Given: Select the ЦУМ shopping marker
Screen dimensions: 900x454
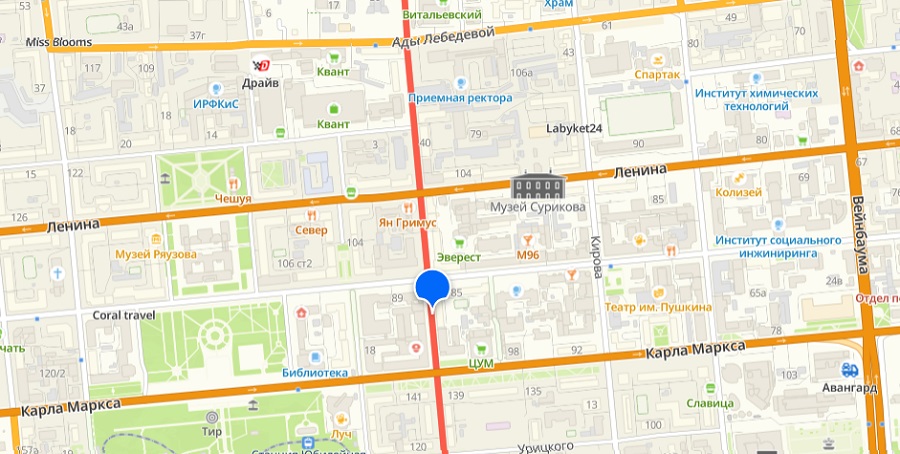Looking at the screenshot, I should pyautogui.click(x=481, y=346).
